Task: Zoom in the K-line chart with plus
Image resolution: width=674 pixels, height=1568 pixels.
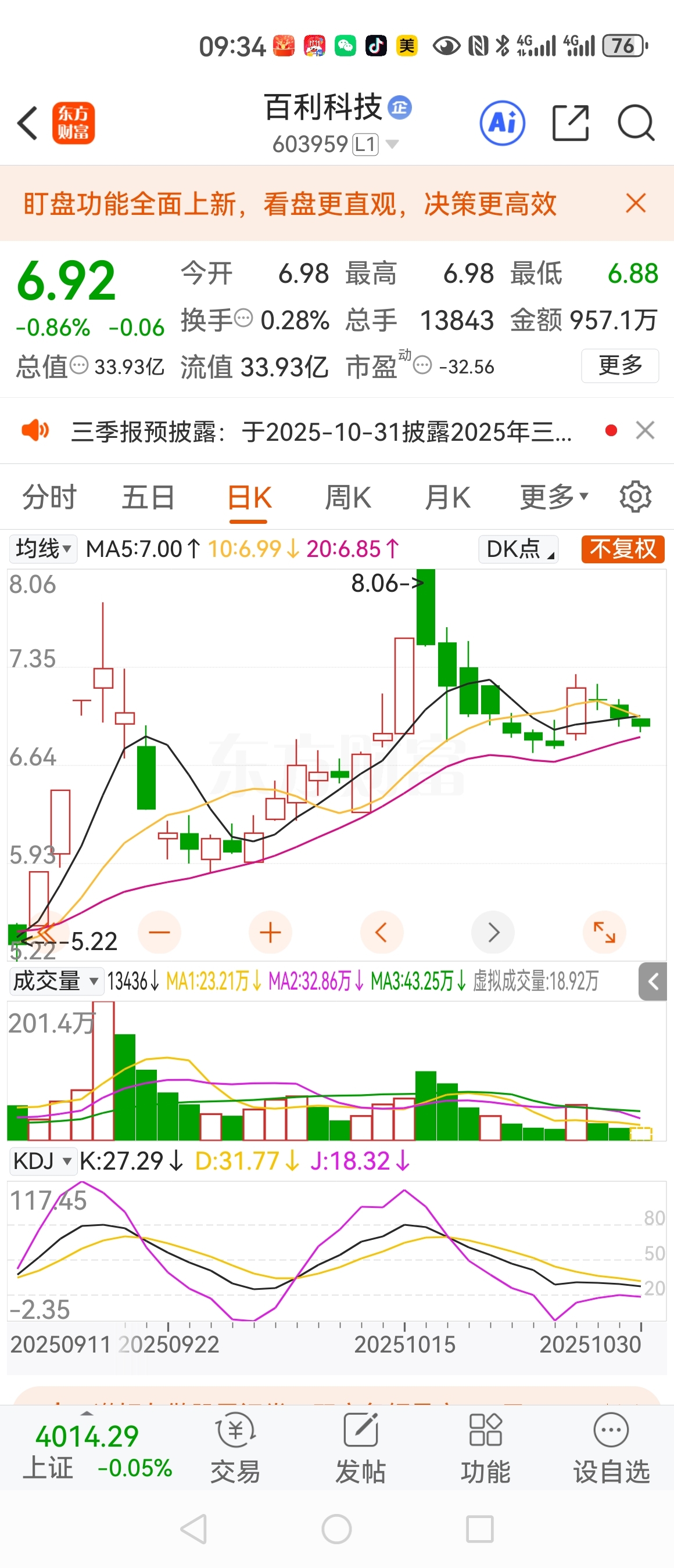Action: point(270,933)
